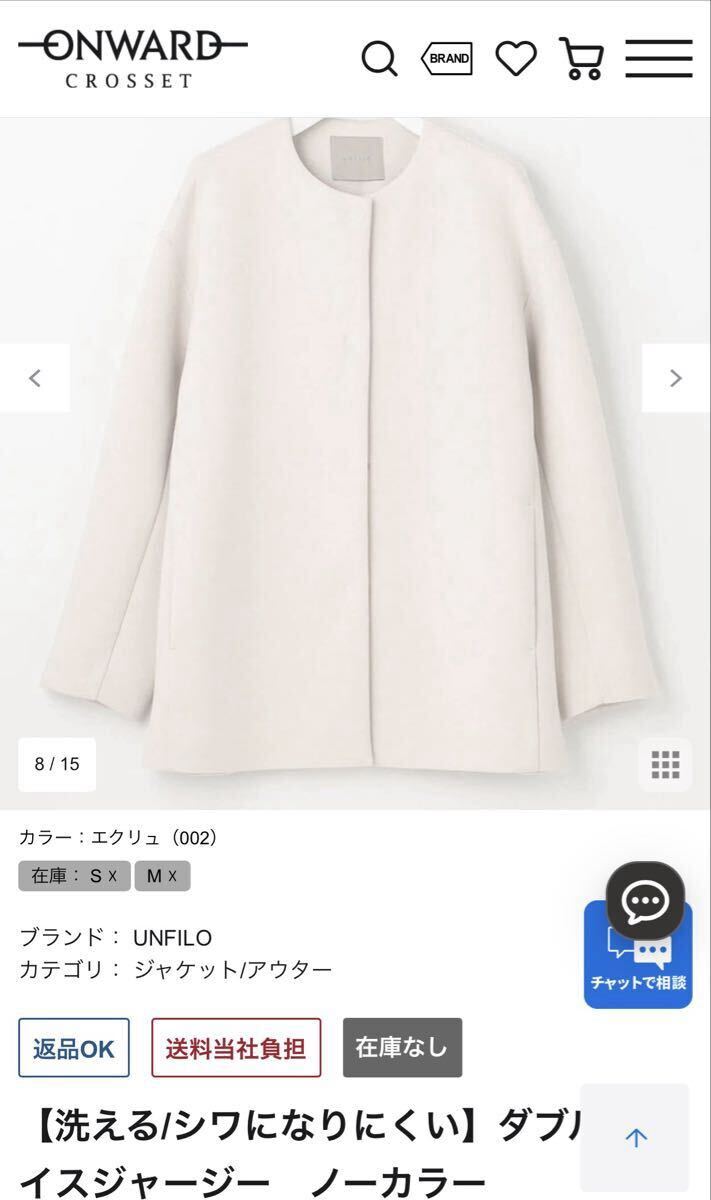
Task: Jump back to top of page
Action: click(x=635, y=1137)
